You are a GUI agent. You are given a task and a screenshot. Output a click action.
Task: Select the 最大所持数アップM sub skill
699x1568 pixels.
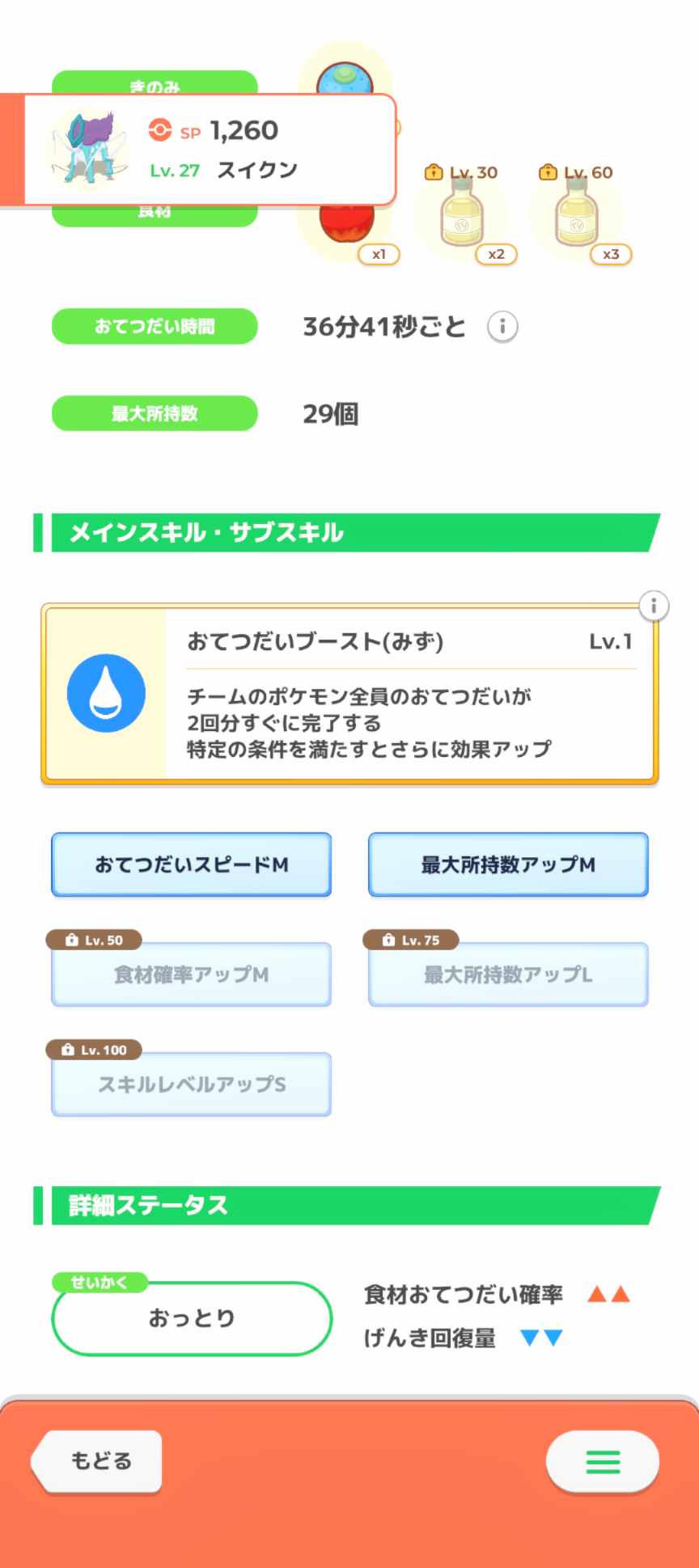[x=508, y=864]
